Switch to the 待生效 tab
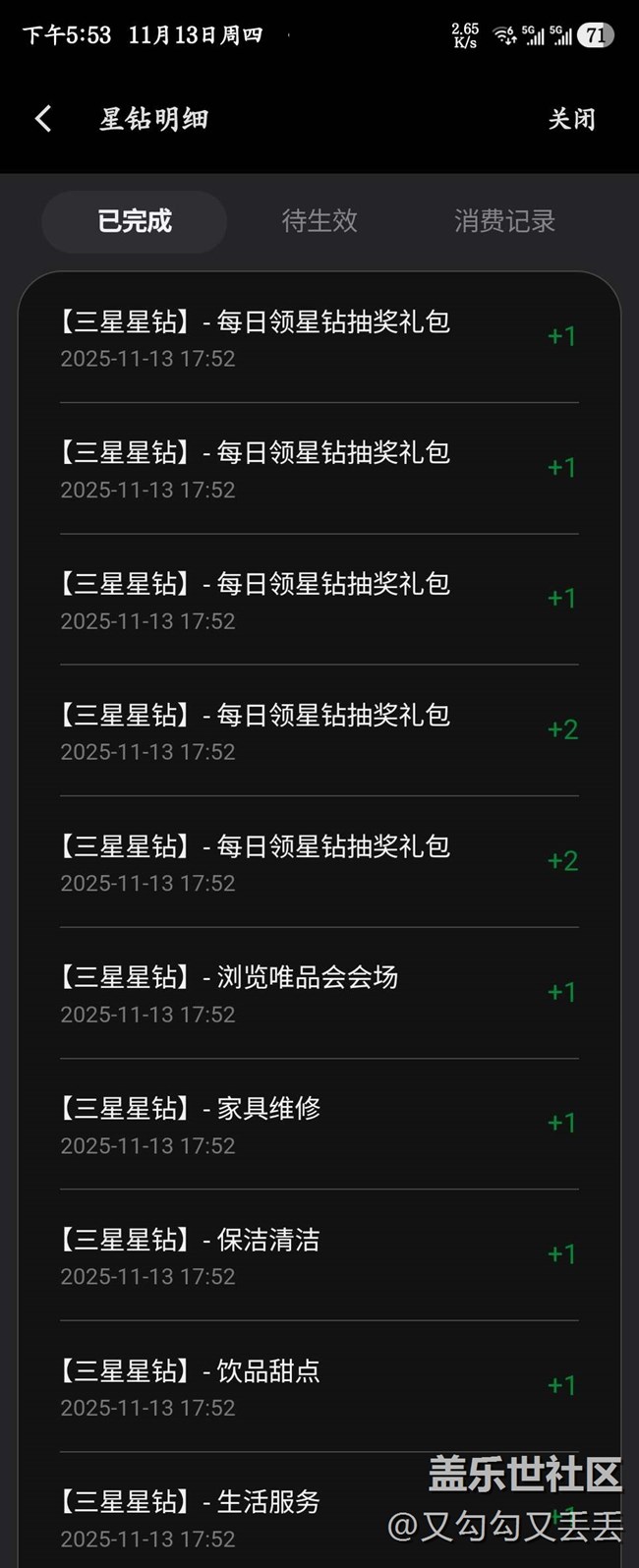 [319, 221]
